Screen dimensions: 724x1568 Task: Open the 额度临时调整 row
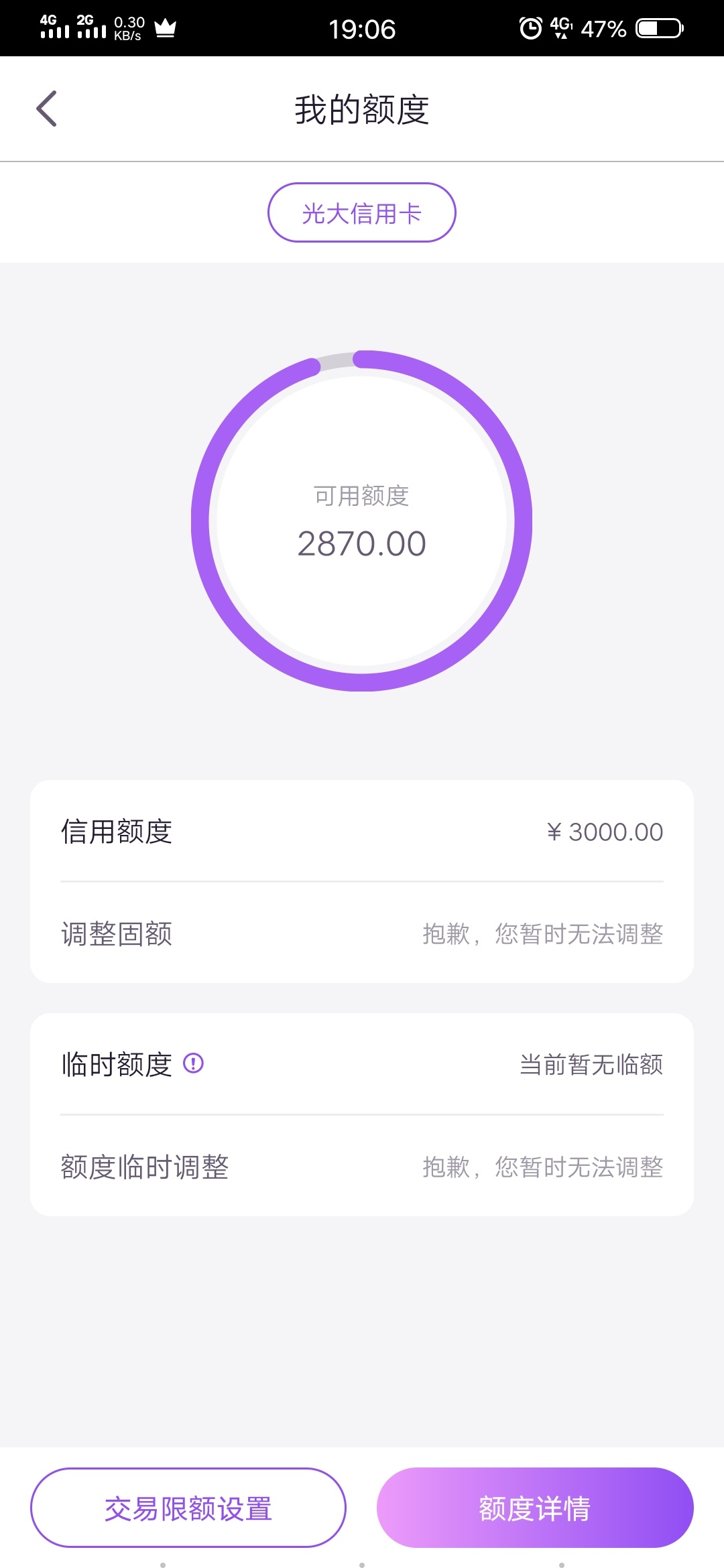point(362,1167)
